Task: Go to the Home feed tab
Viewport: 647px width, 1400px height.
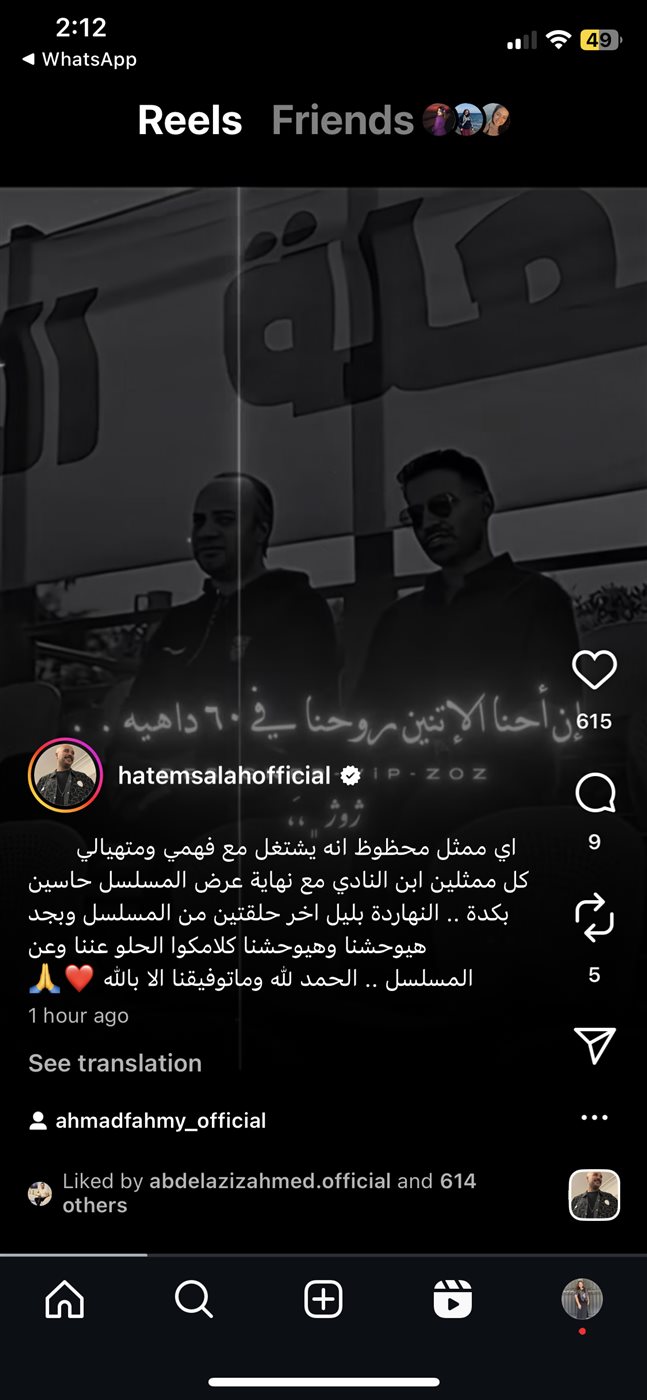Action: point(65,1300)
